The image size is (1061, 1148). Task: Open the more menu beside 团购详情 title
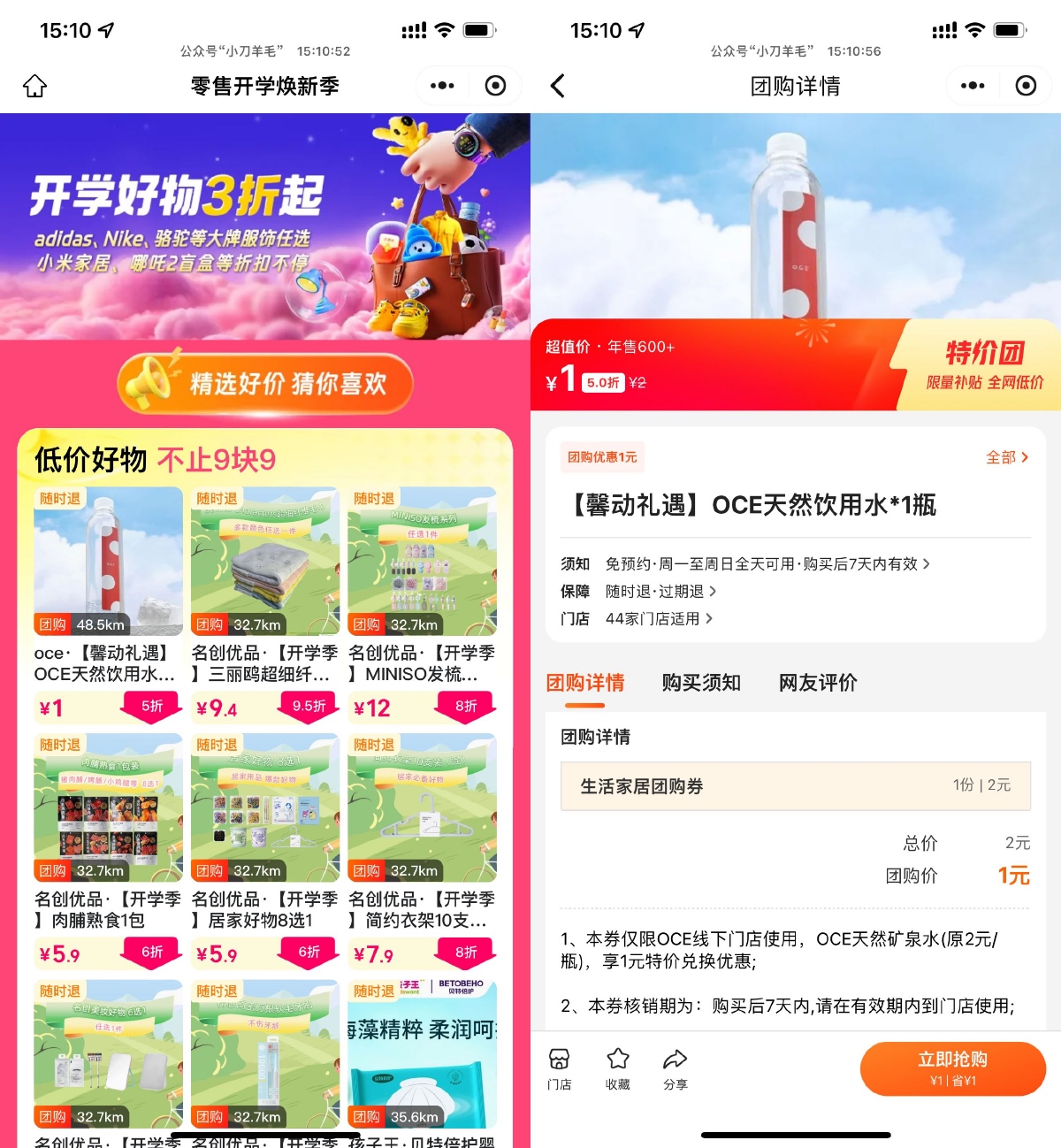pos(973,86)
